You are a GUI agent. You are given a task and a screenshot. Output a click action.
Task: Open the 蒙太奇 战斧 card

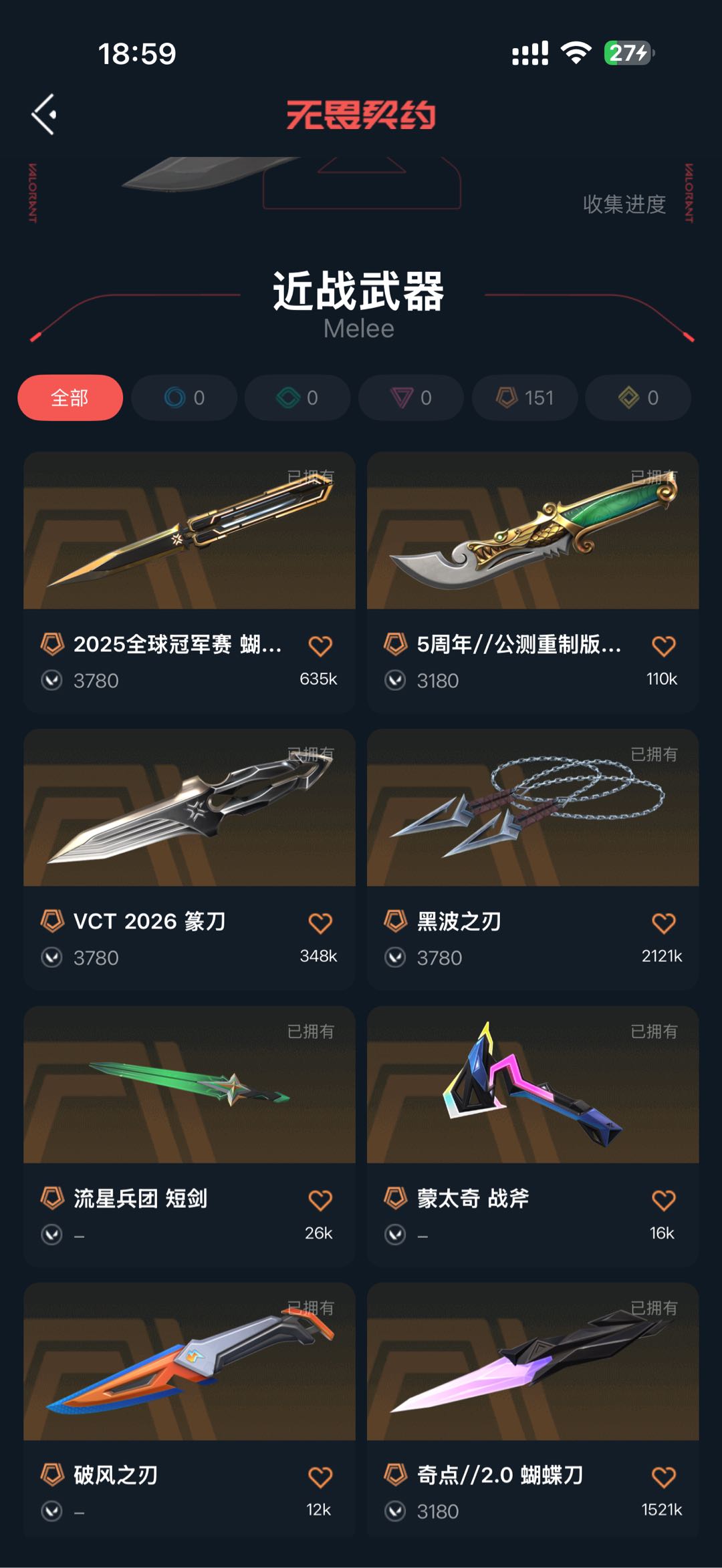coord(533,1136)
